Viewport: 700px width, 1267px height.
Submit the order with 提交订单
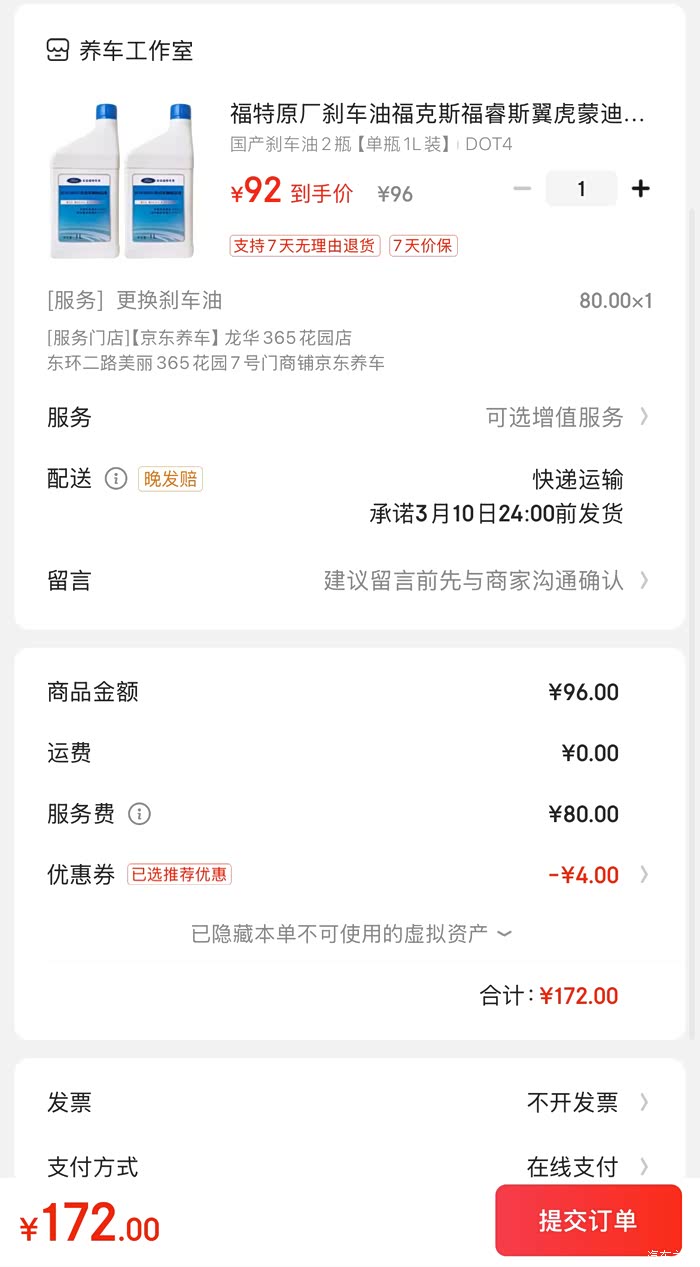587,1220
